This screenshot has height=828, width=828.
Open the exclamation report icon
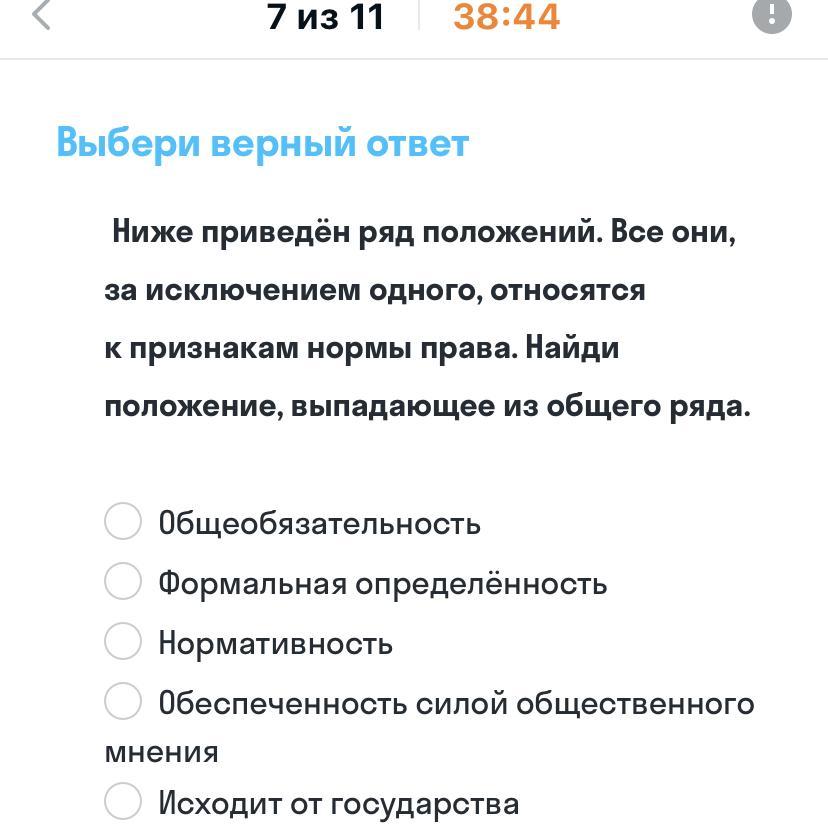pyautogui.click(x=771, y=14)
